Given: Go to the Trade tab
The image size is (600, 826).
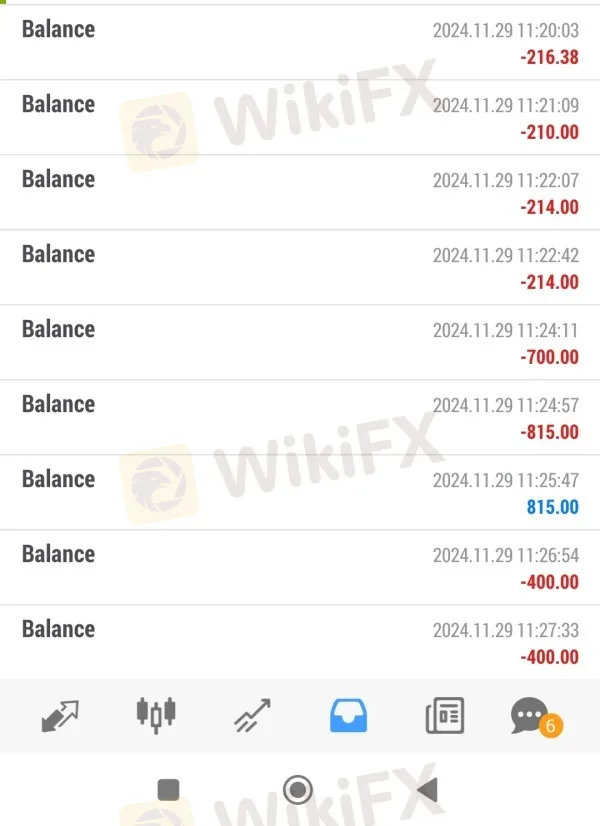Looking at the screenshot, I should click(253, 715).
